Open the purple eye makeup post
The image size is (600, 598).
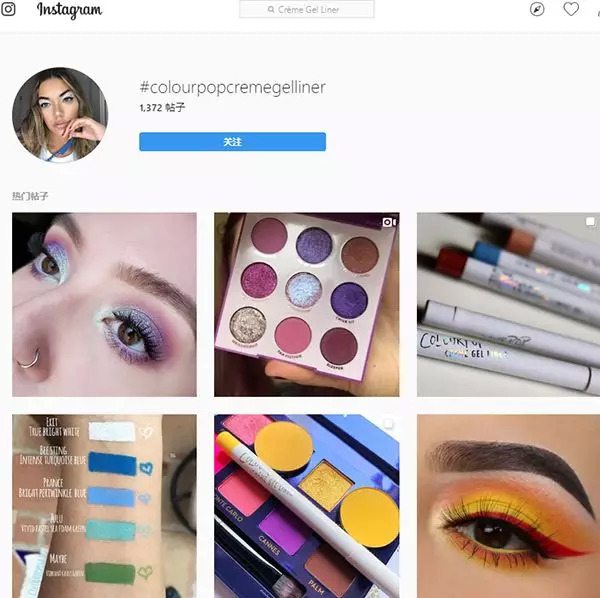(104, 304)
